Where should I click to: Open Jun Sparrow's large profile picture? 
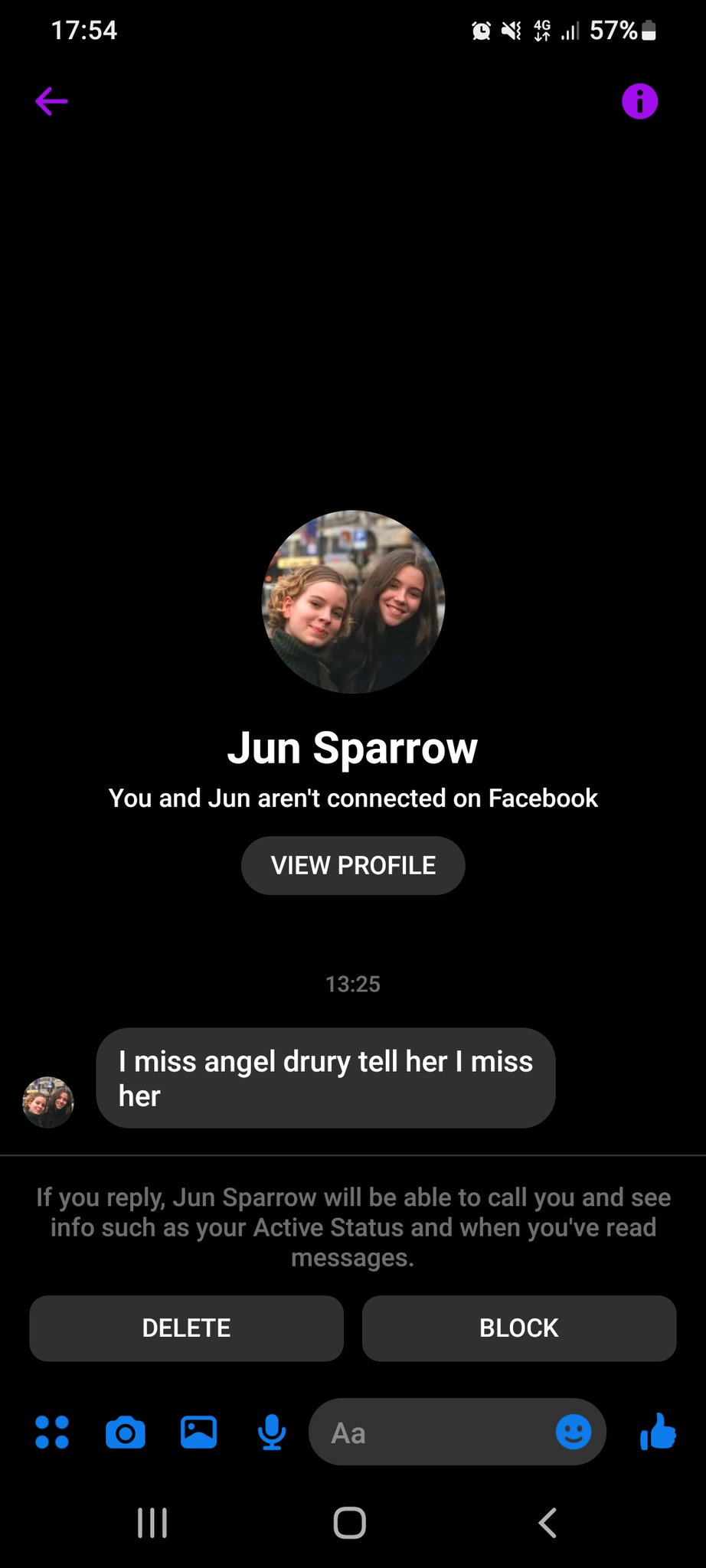[x=353, y=602]
